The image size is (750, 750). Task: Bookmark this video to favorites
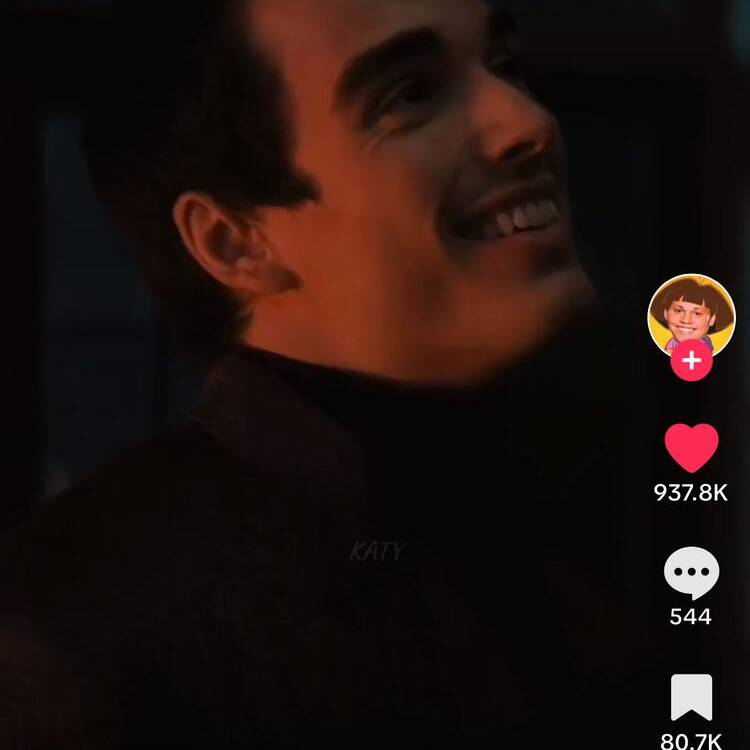691,697
